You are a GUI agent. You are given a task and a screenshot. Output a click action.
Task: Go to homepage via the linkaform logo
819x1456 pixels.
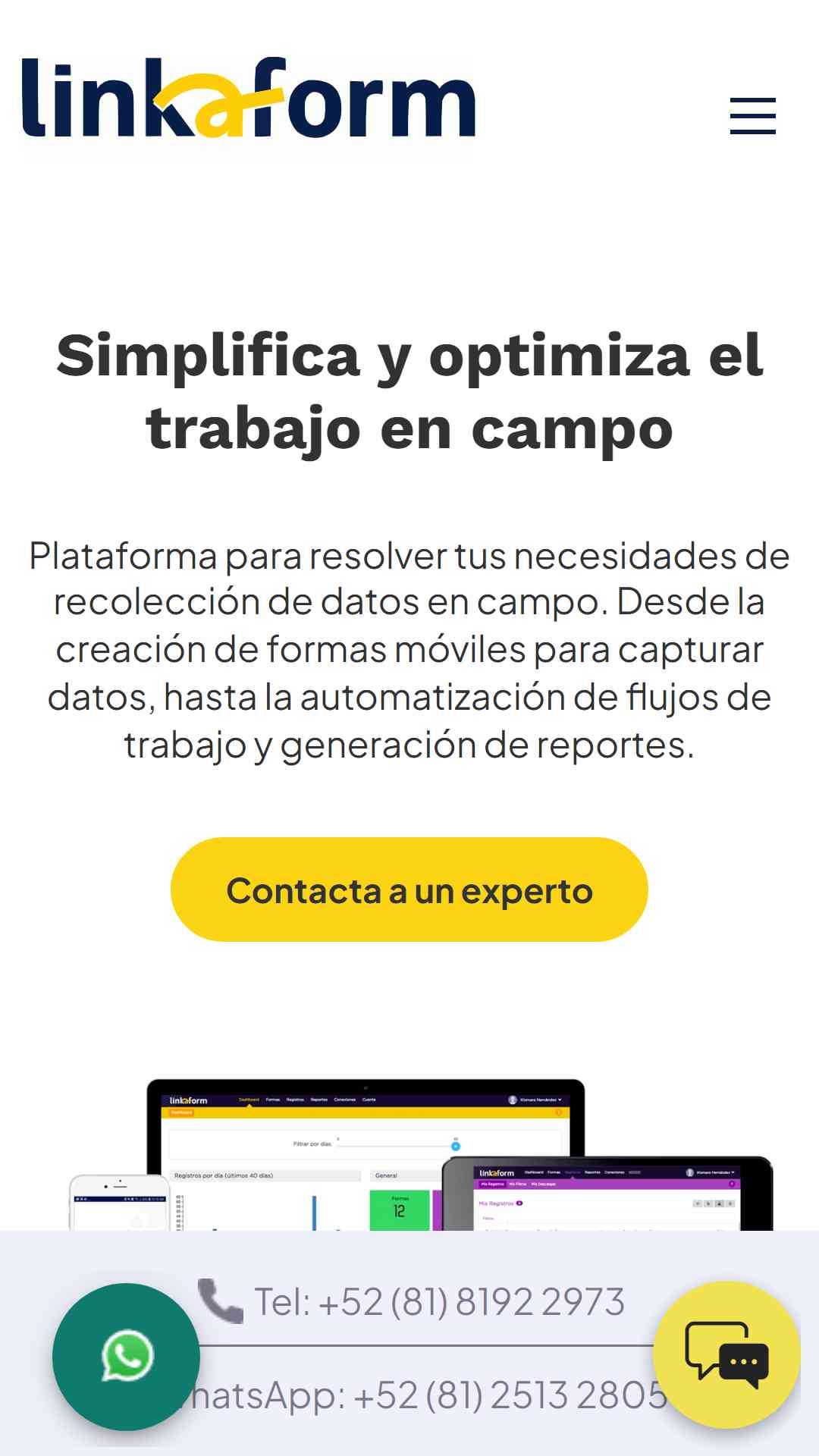(x=249, y=99)
